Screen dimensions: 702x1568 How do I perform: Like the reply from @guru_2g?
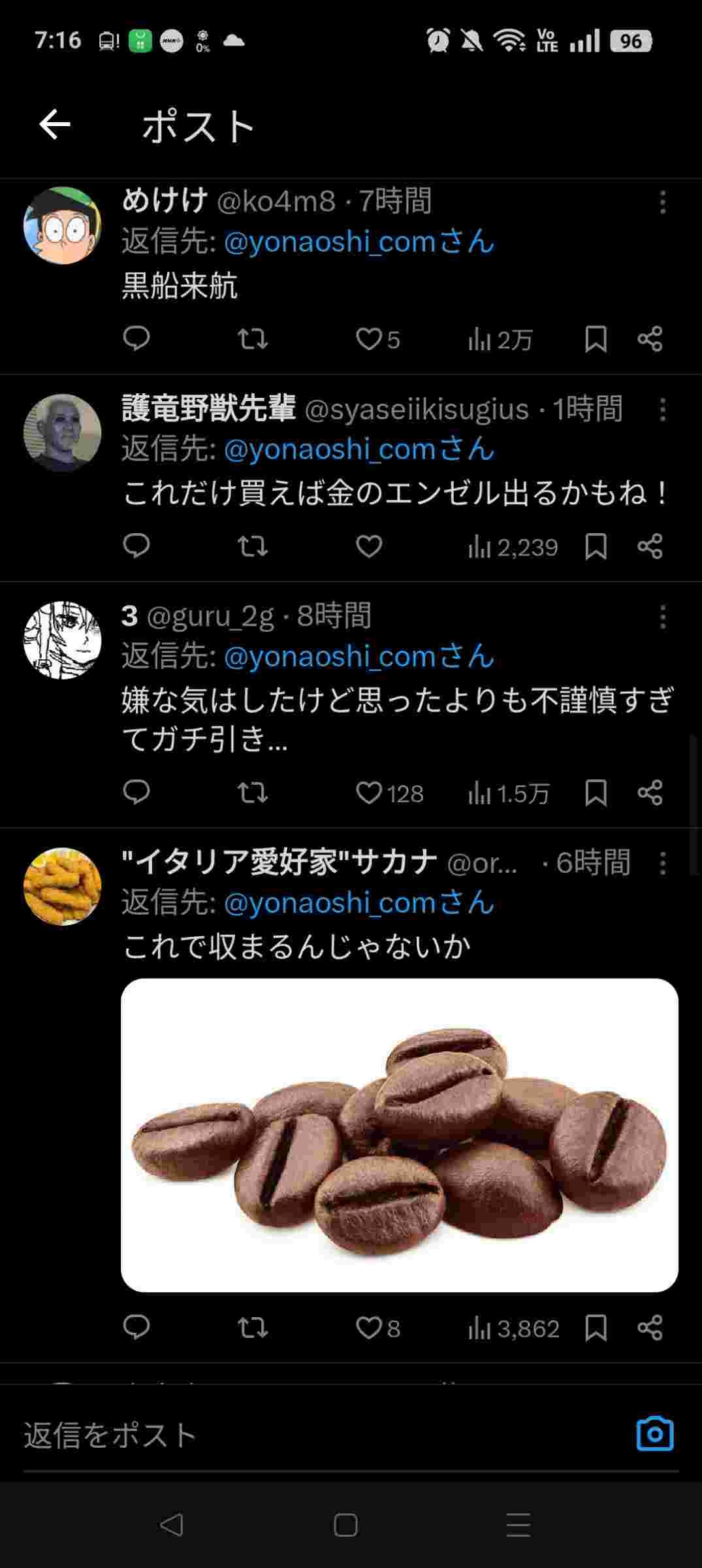click(369, 792)
